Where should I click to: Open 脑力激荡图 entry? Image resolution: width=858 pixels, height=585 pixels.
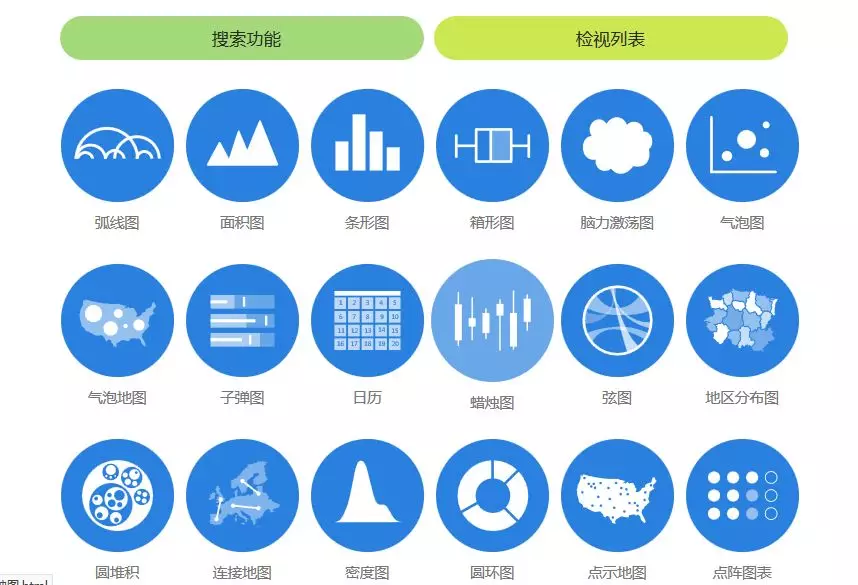pyautogui.click(x=617, y=146)
